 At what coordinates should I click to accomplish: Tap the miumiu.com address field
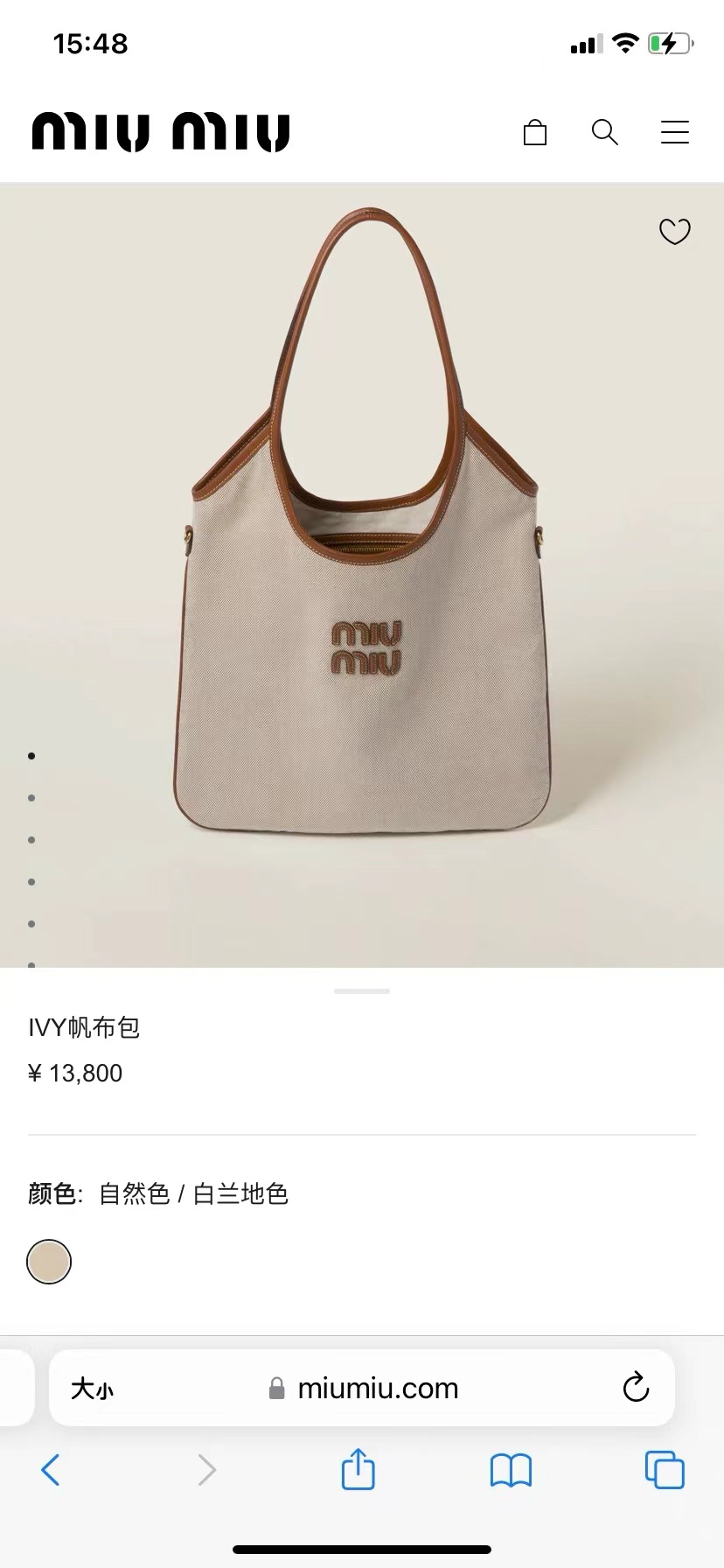pos(362,1388)
